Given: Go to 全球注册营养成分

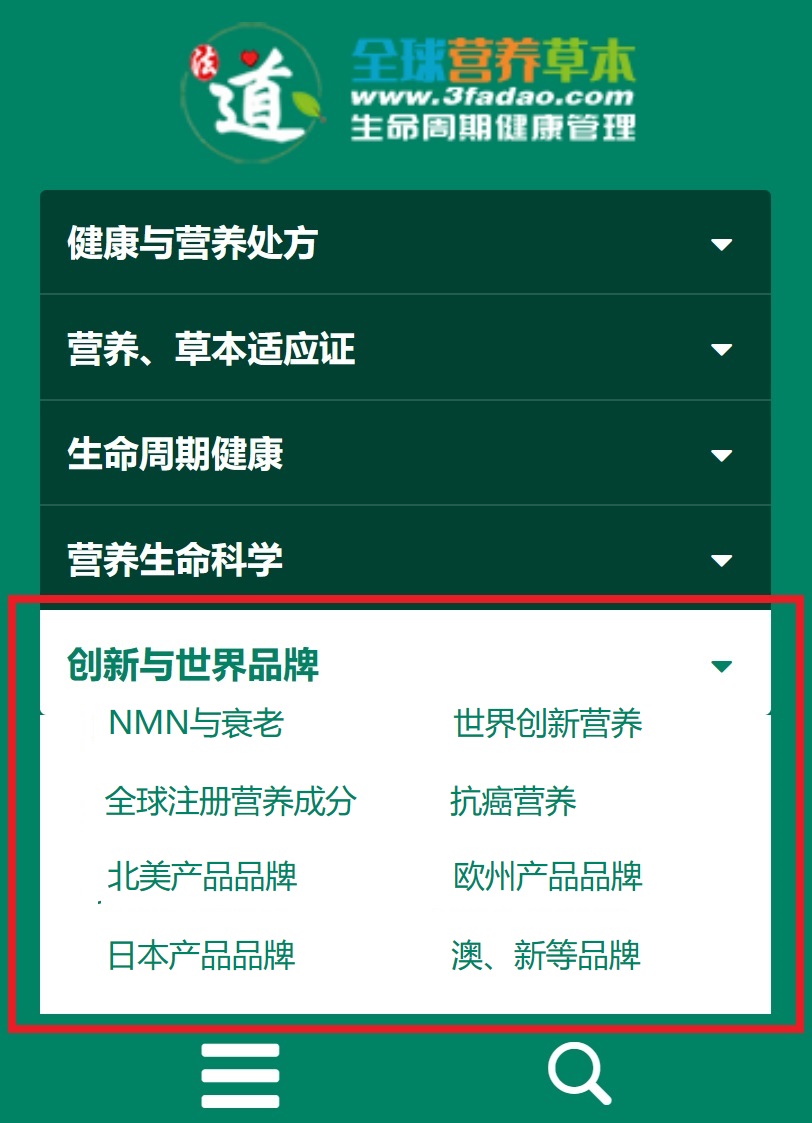Looking at the screenshot, I should [230, 801].
